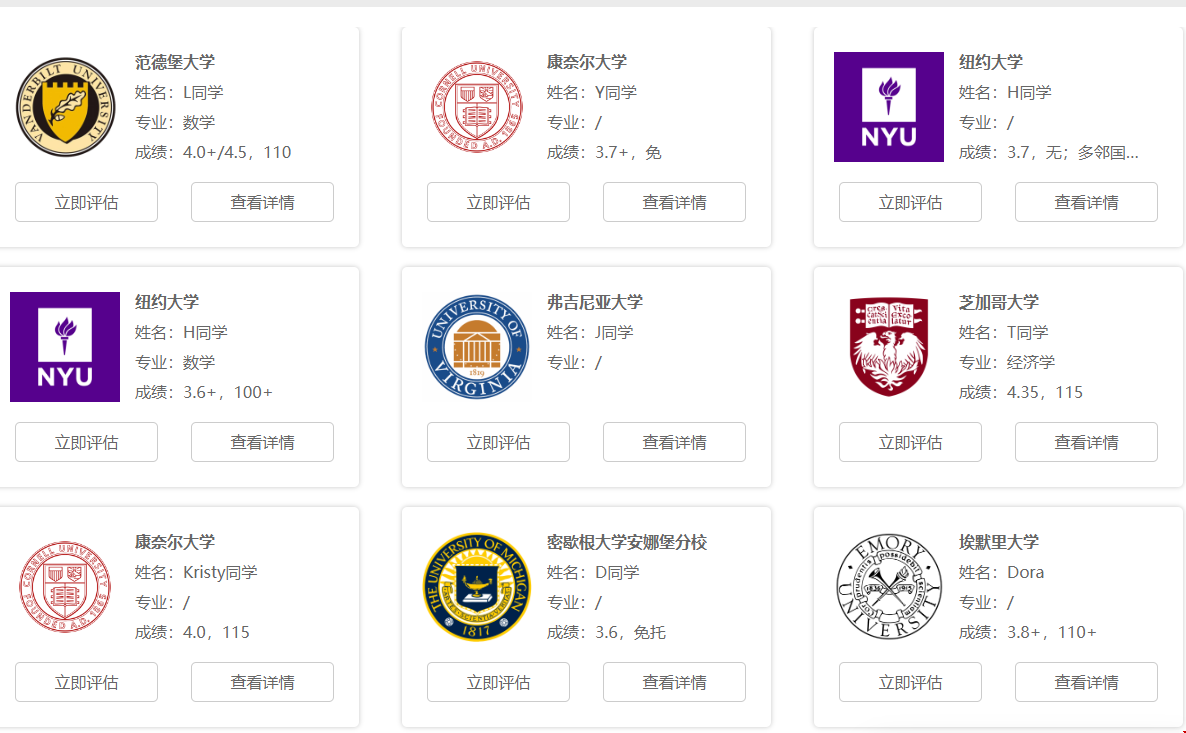This screenshot has width=1186, height=733.
Task: Open 查看详情 for the 康奈尔大学 Y同学 case
Action: click(x=674, y=202)
